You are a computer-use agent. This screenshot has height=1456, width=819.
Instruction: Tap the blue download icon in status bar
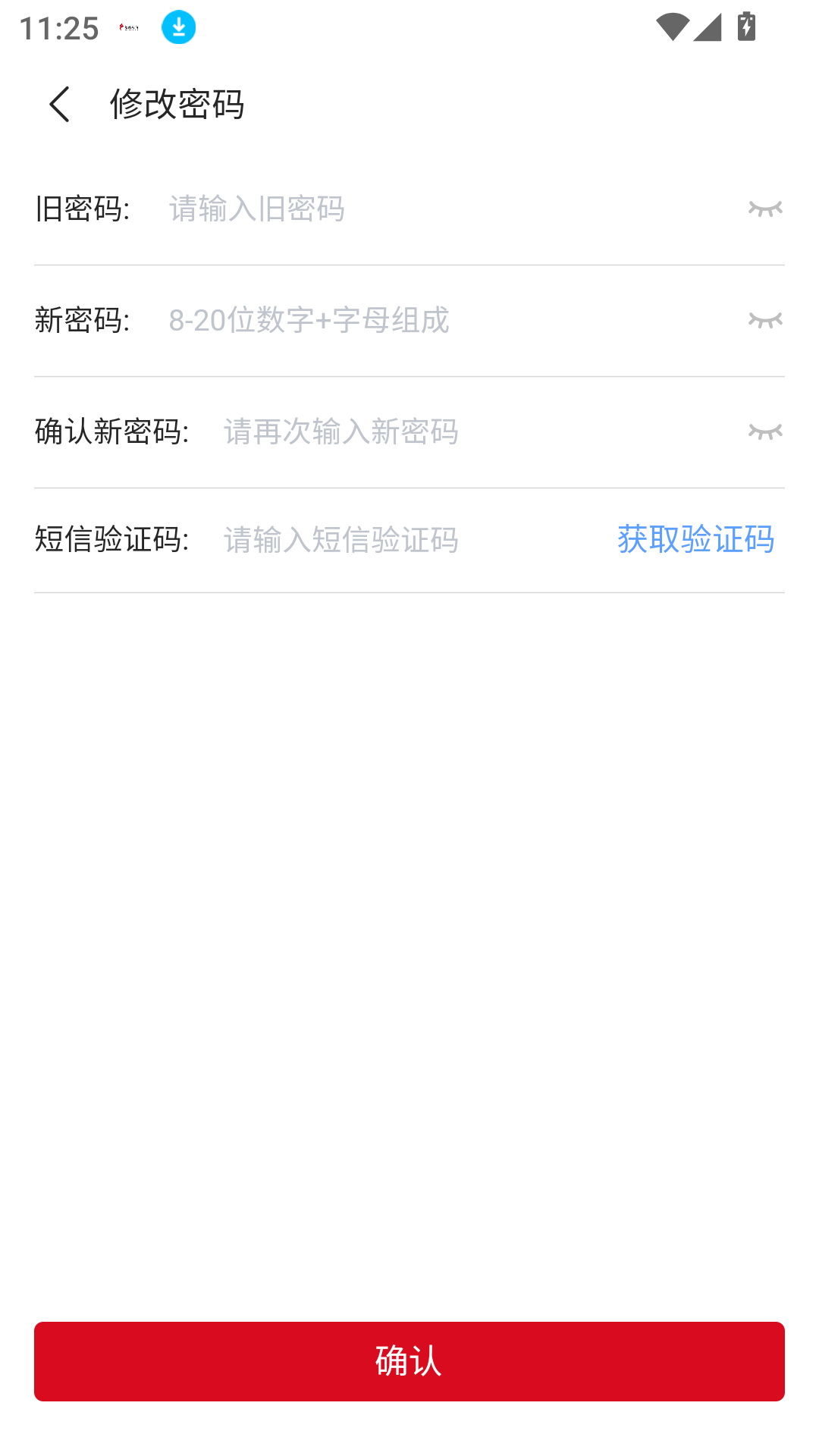(179, 29)
